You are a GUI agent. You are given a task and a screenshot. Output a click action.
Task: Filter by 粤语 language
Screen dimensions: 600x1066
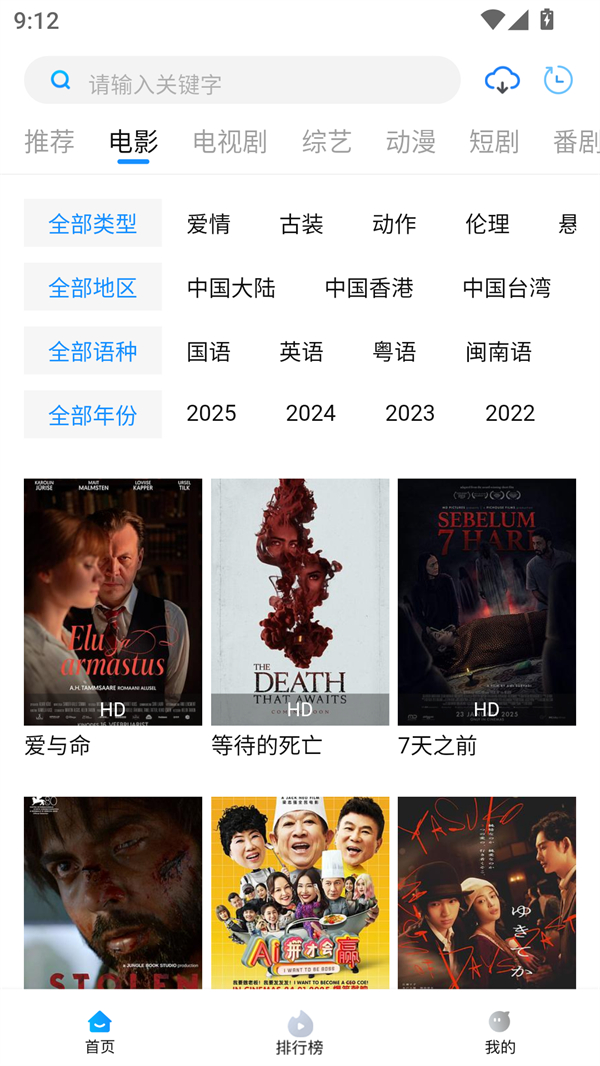[394, 351]
